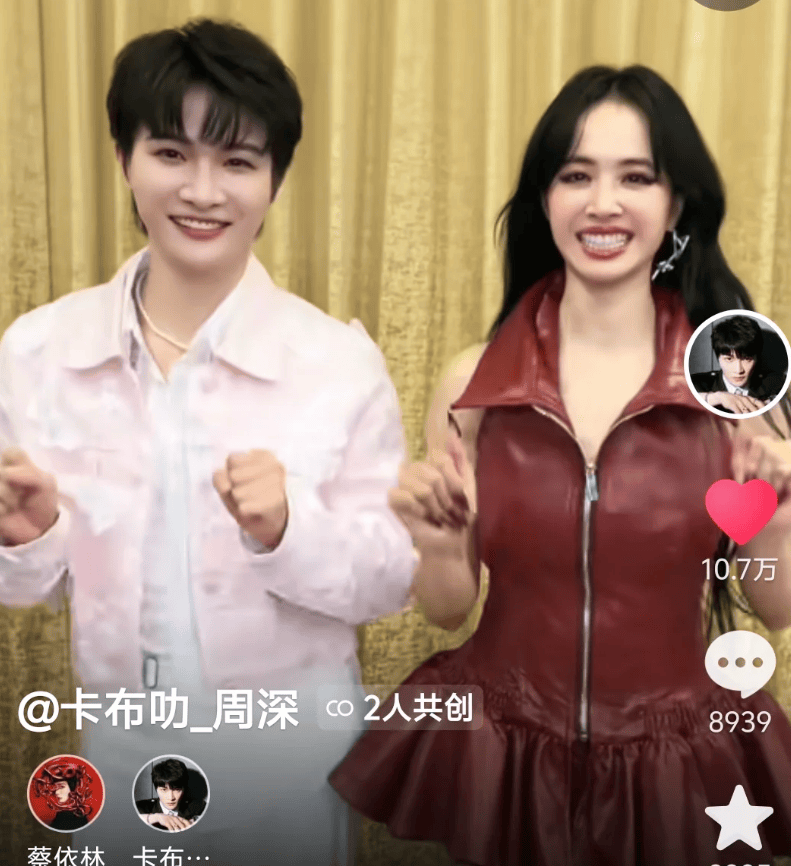Like this video with the heart icon

pyautogui.click(x=740, y=512)
